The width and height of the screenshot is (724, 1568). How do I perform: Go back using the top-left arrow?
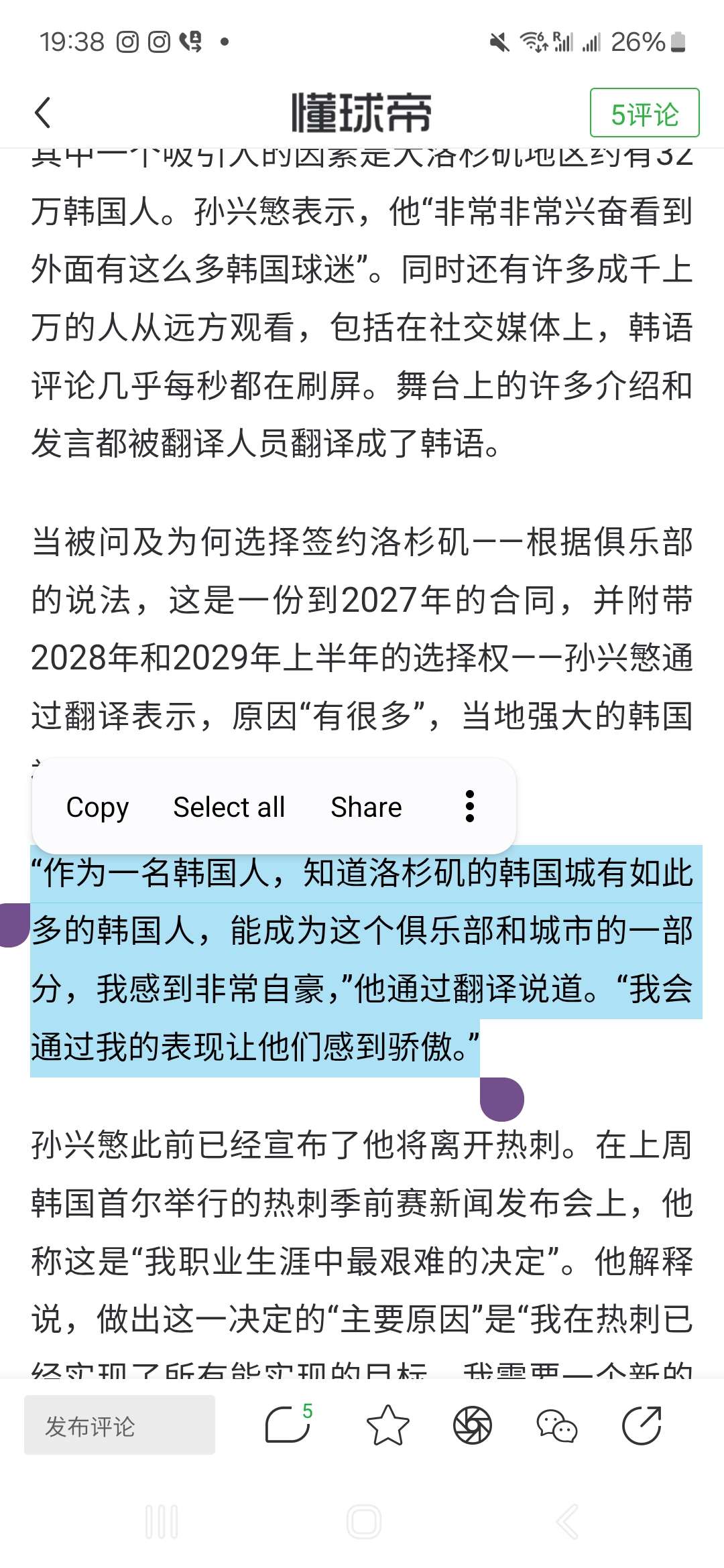(43, 113)
